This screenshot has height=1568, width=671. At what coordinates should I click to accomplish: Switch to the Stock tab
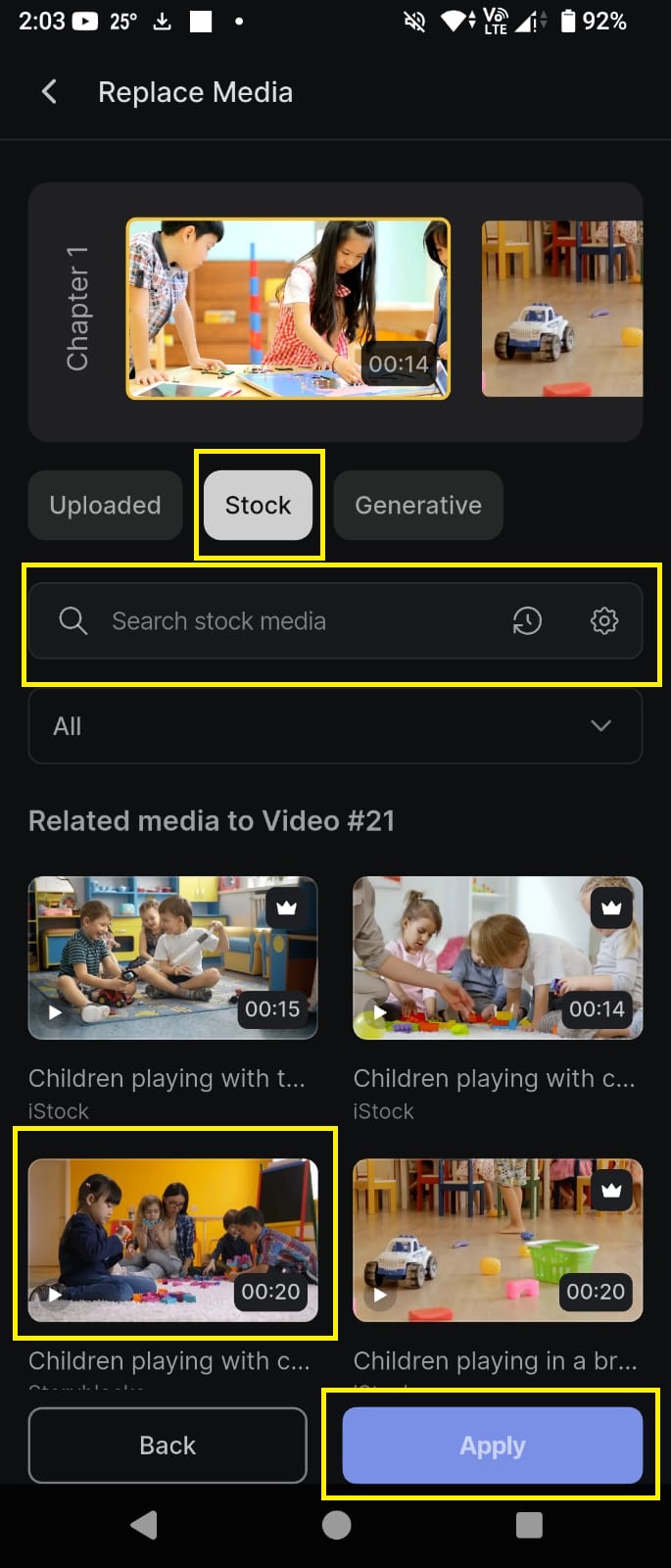point(259,505)
